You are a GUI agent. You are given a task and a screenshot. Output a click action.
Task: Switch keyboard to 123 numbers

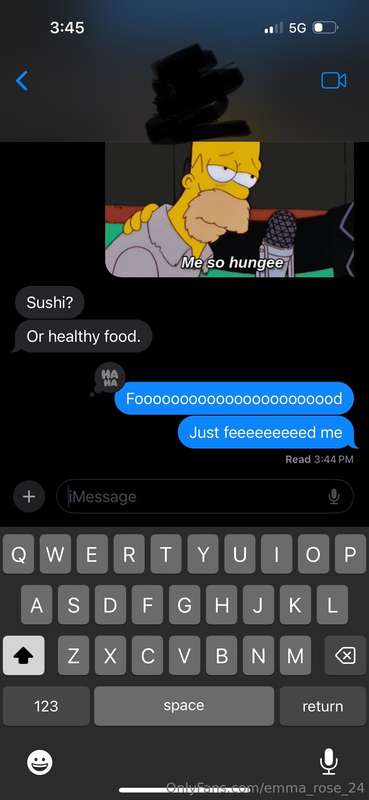[46, 706]
